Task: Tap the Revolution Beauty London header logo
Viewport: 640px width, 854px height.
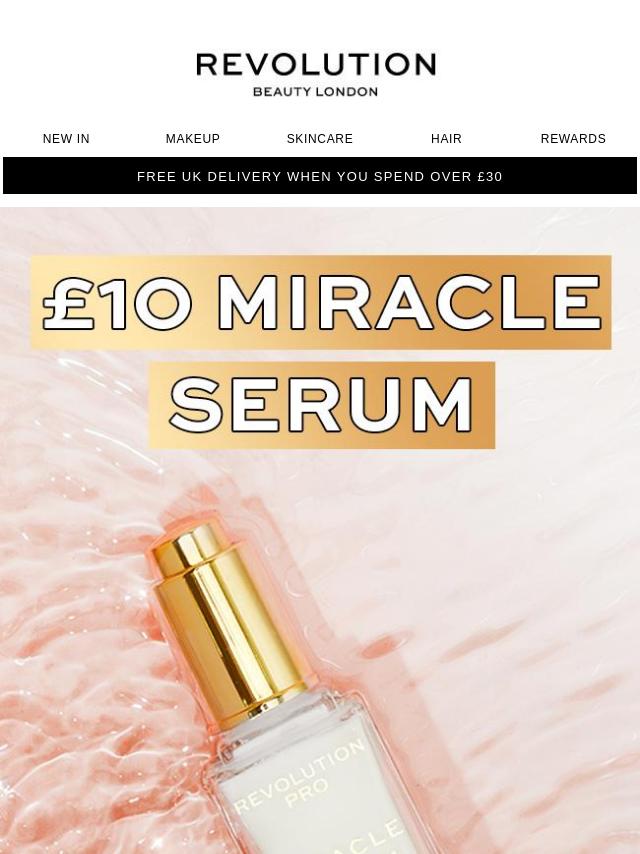Action: point(316,75)
